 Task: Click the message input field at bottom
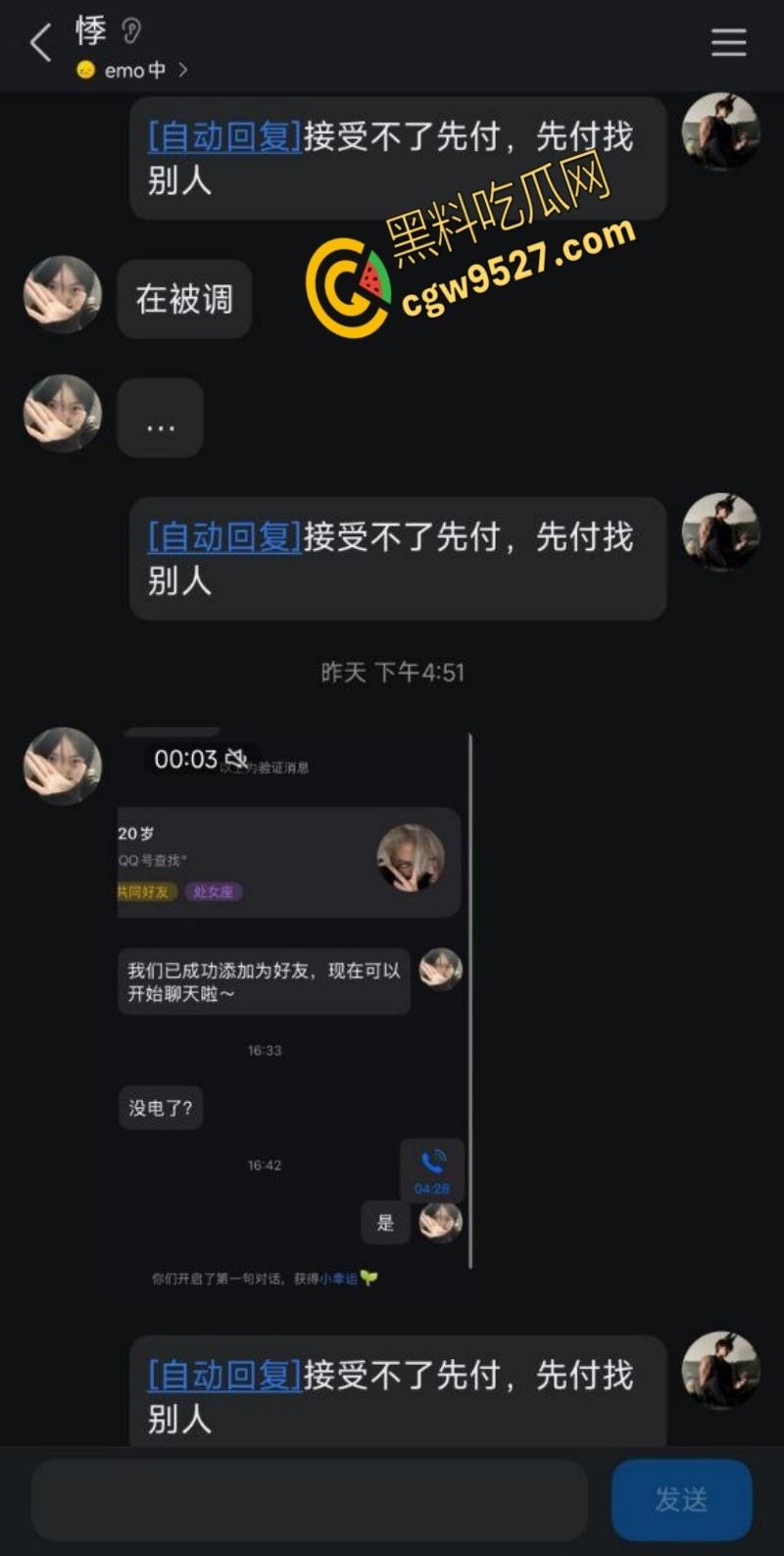(x=309, y=1498)
